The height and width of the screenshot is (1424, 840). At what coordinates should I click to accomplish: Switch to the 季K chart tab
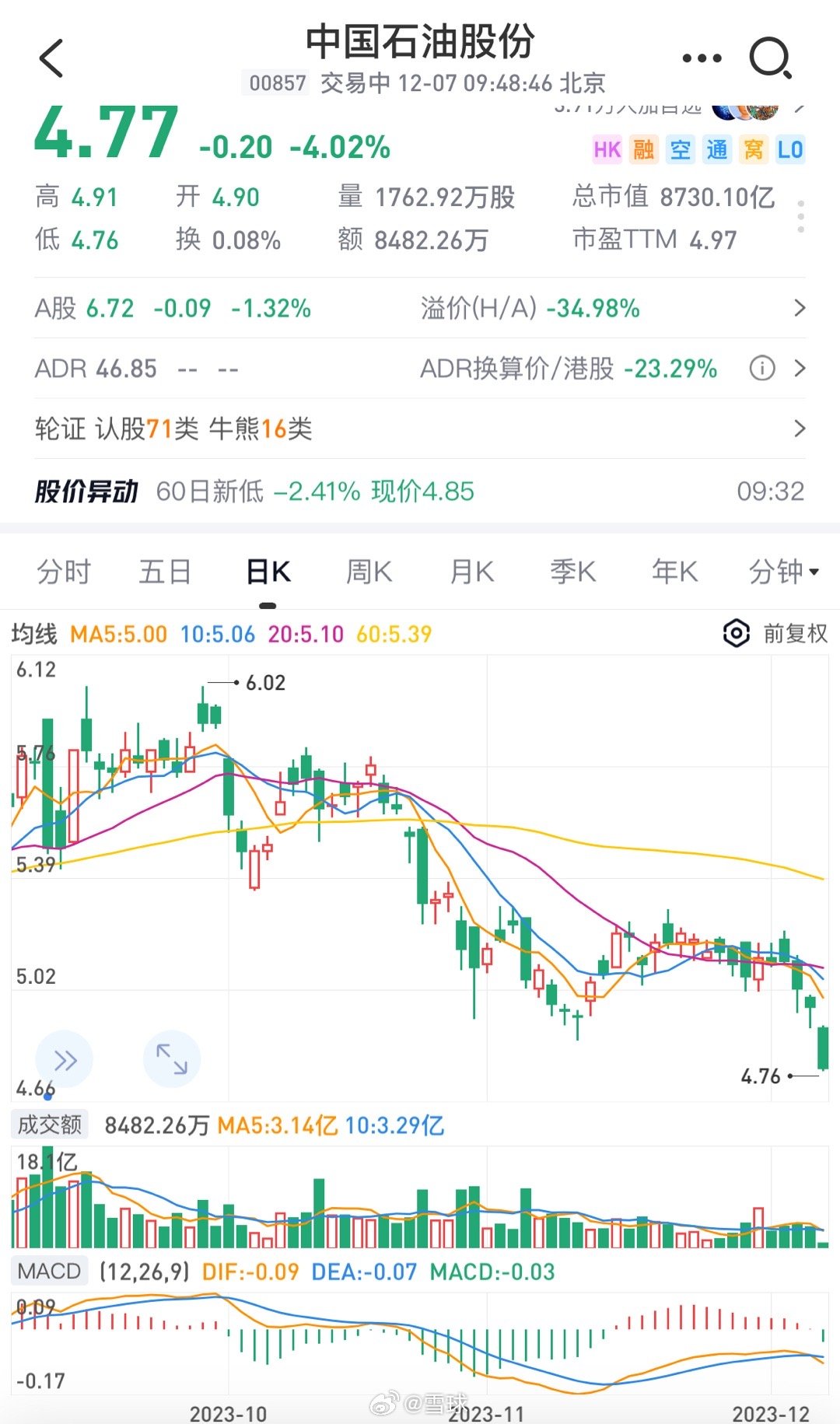point(573,572)
